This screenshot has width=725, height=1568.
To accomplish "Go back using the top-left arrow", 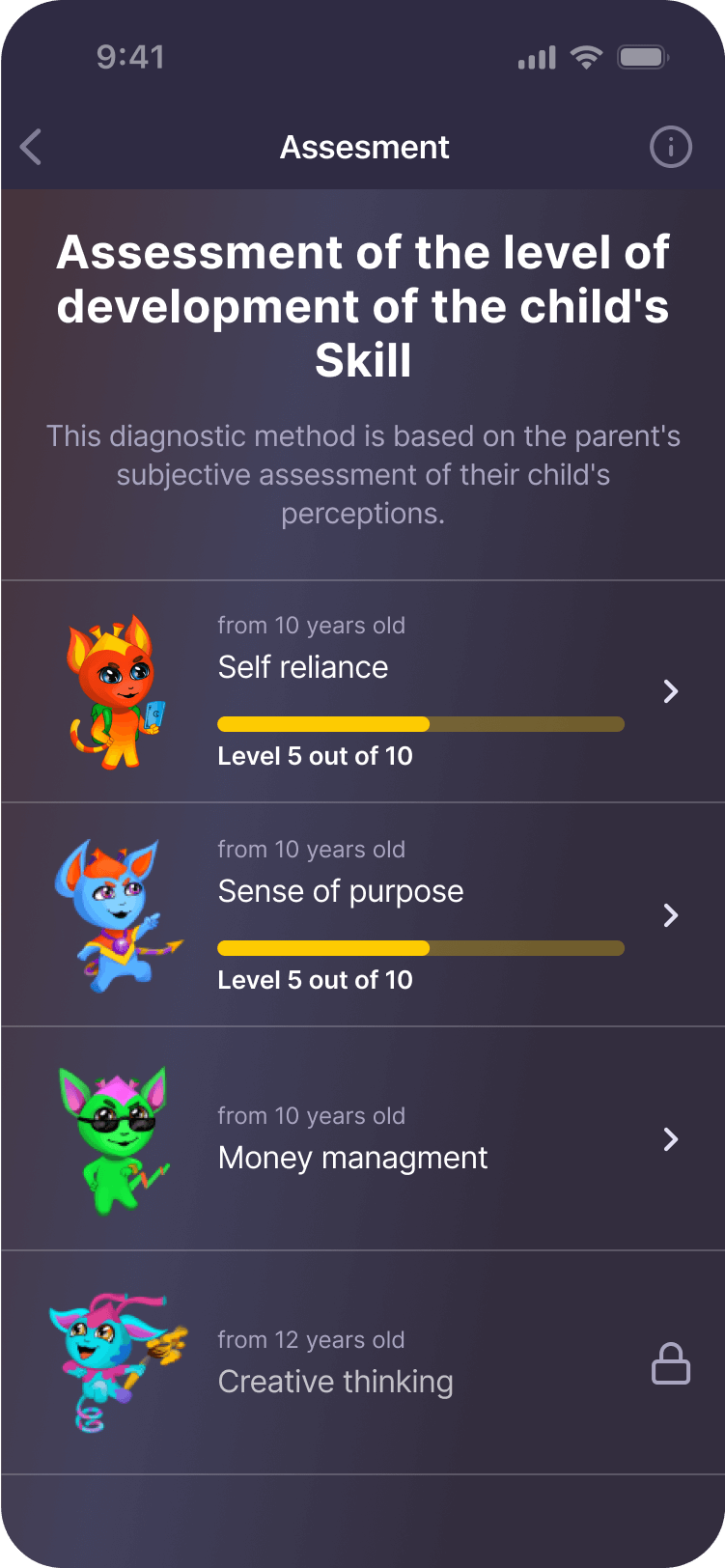I will click(x=32, y=148).
